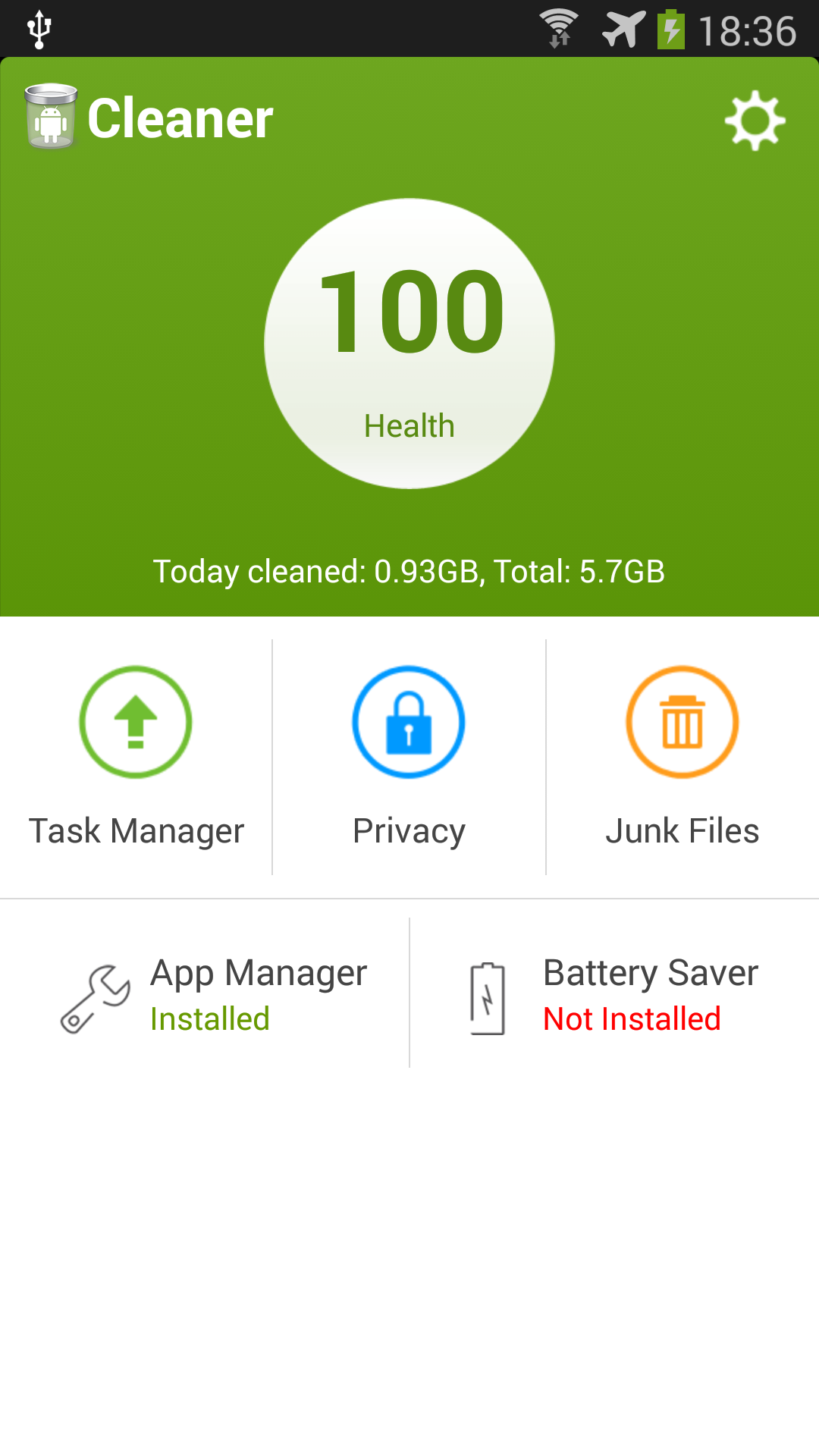The height and width of the screenshot is (1456, 819).
Task: Click the App Manager title text
Action: tap(258, 972)
